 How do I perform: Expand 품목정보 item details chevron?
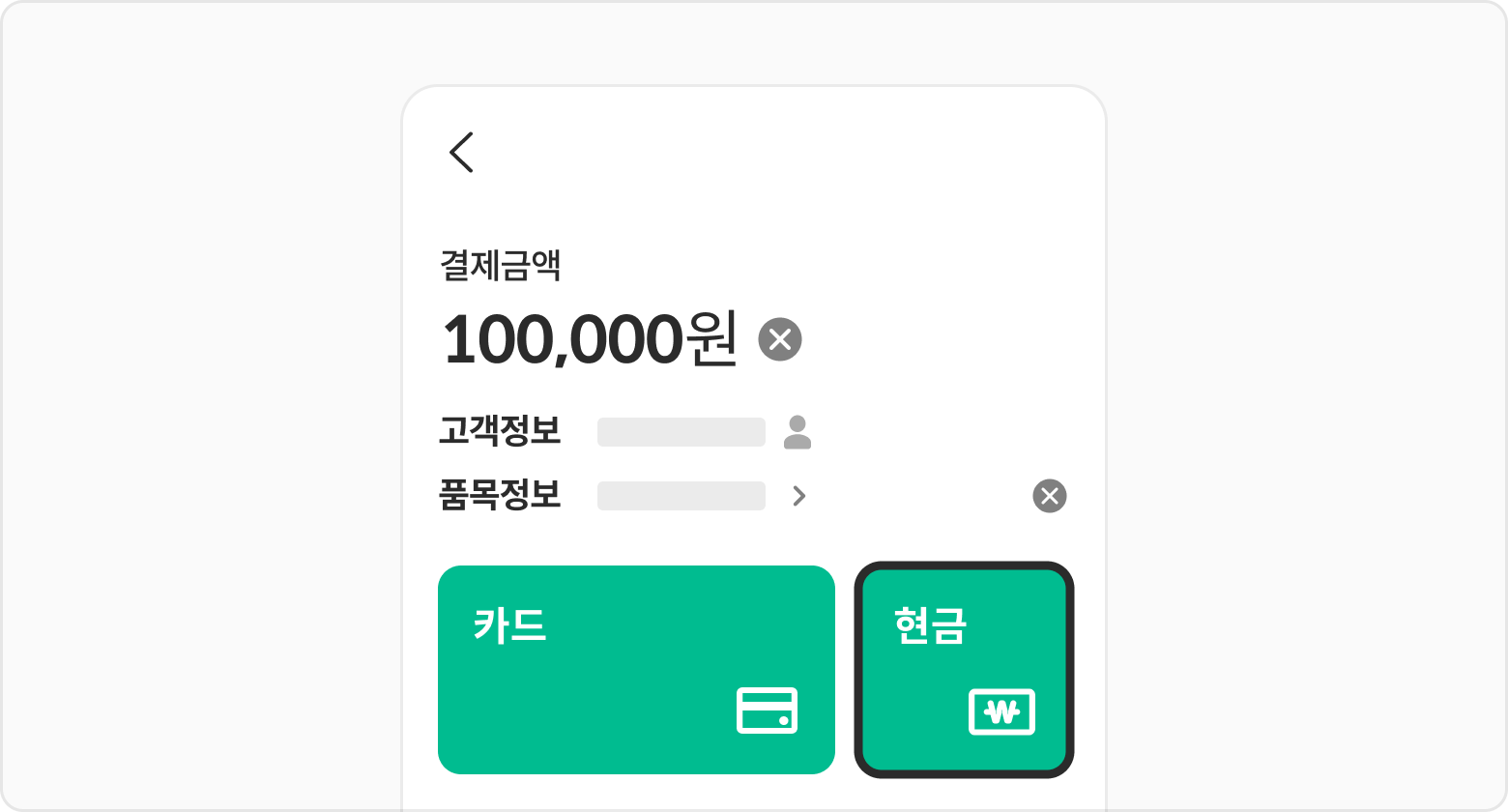(x=799, y=496)
